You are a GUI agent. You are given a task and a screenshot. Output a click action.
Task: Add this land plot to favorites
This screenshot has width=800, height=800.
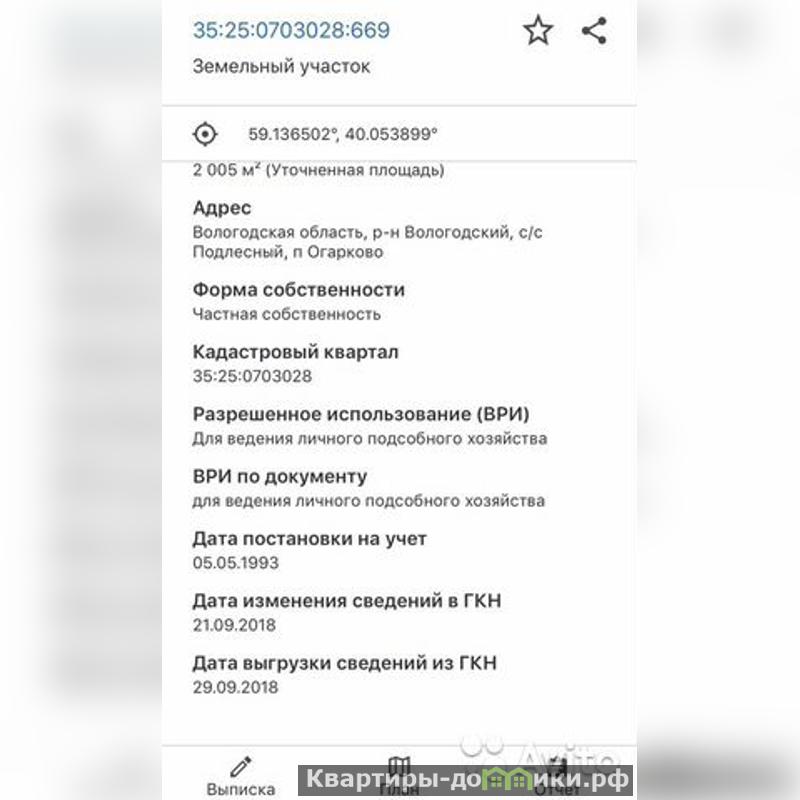coord(538,31)
